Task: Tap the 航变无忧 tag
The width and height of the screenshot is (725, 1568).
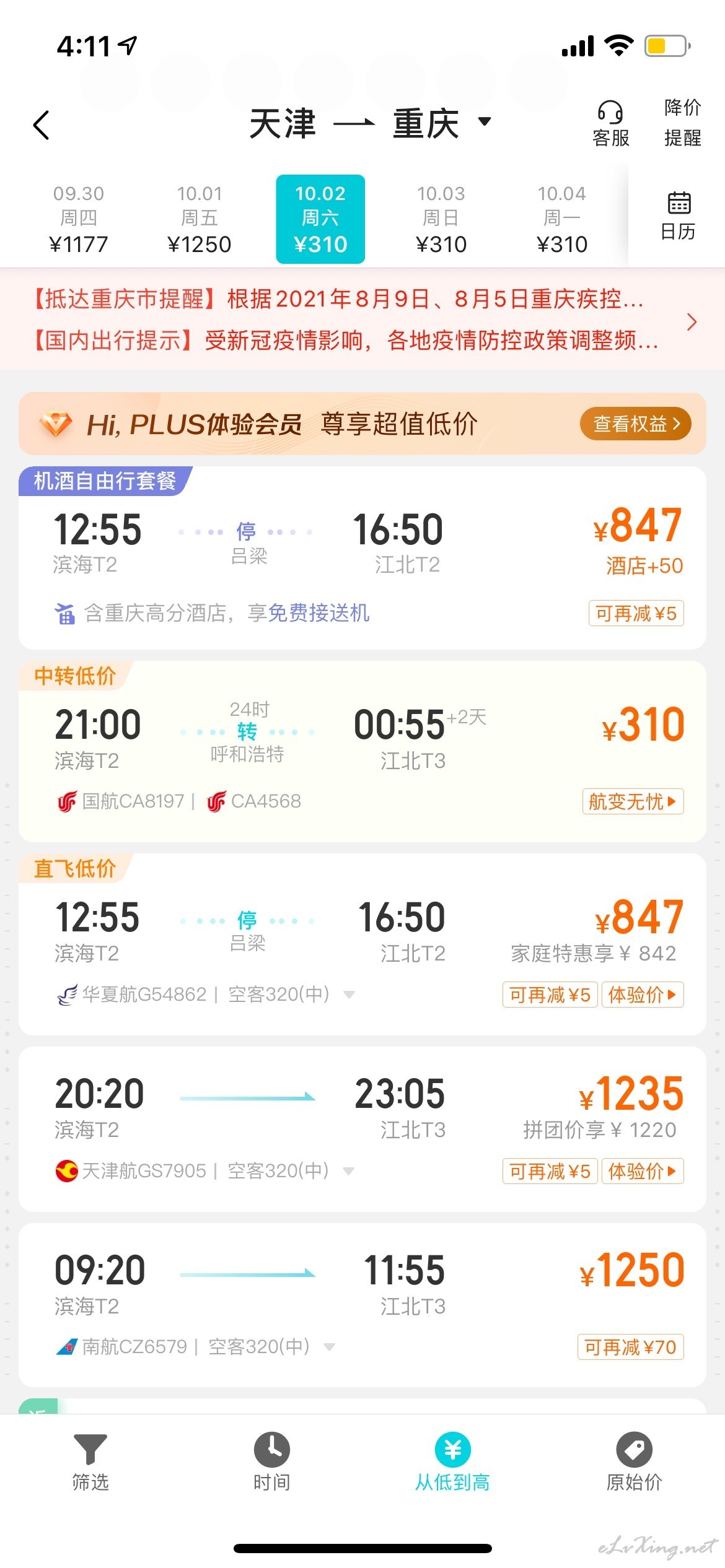Action: pyautogui.click(x=633, y=801)
